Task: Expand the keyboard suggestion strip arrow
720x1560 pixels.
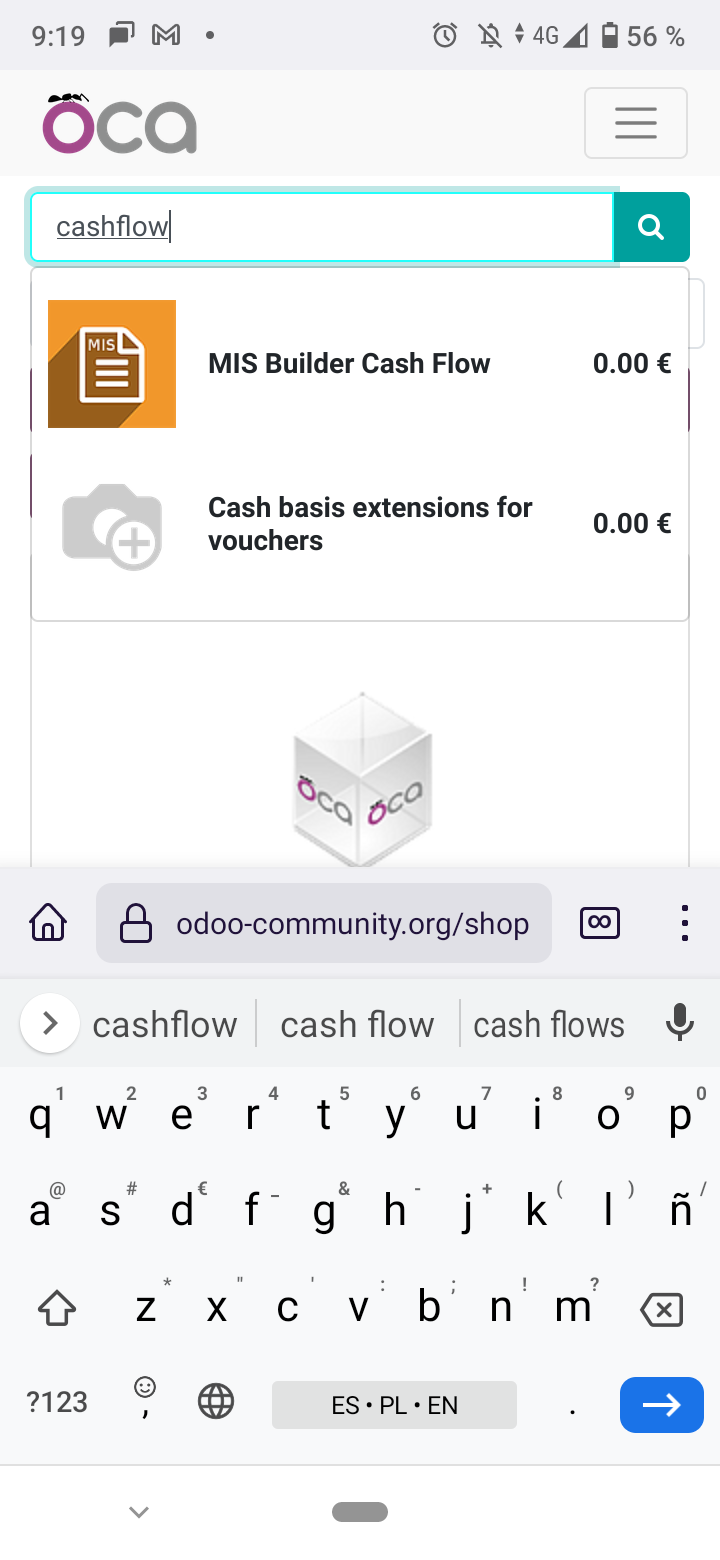Action: 49,1023
